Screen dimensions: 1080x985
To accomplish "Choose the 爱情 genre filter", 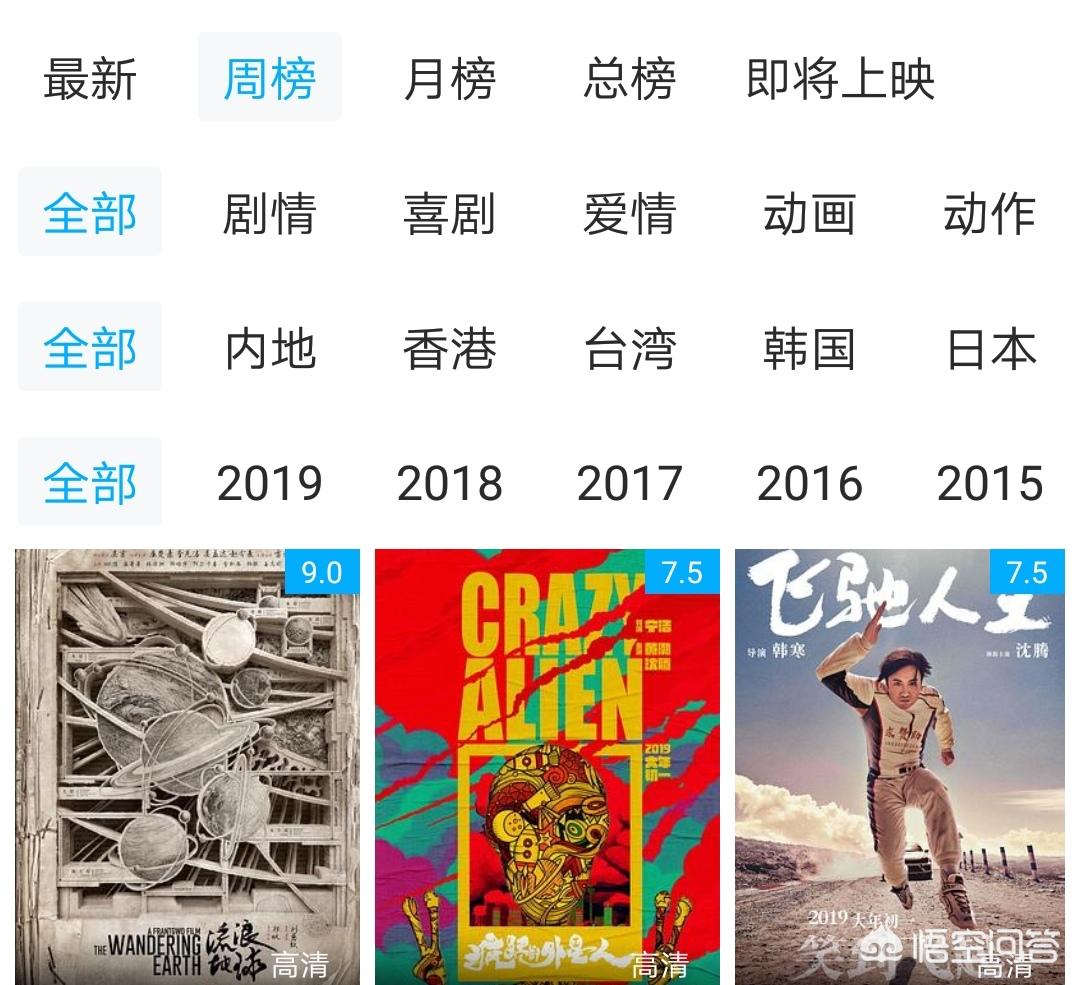I will [629, 214].
